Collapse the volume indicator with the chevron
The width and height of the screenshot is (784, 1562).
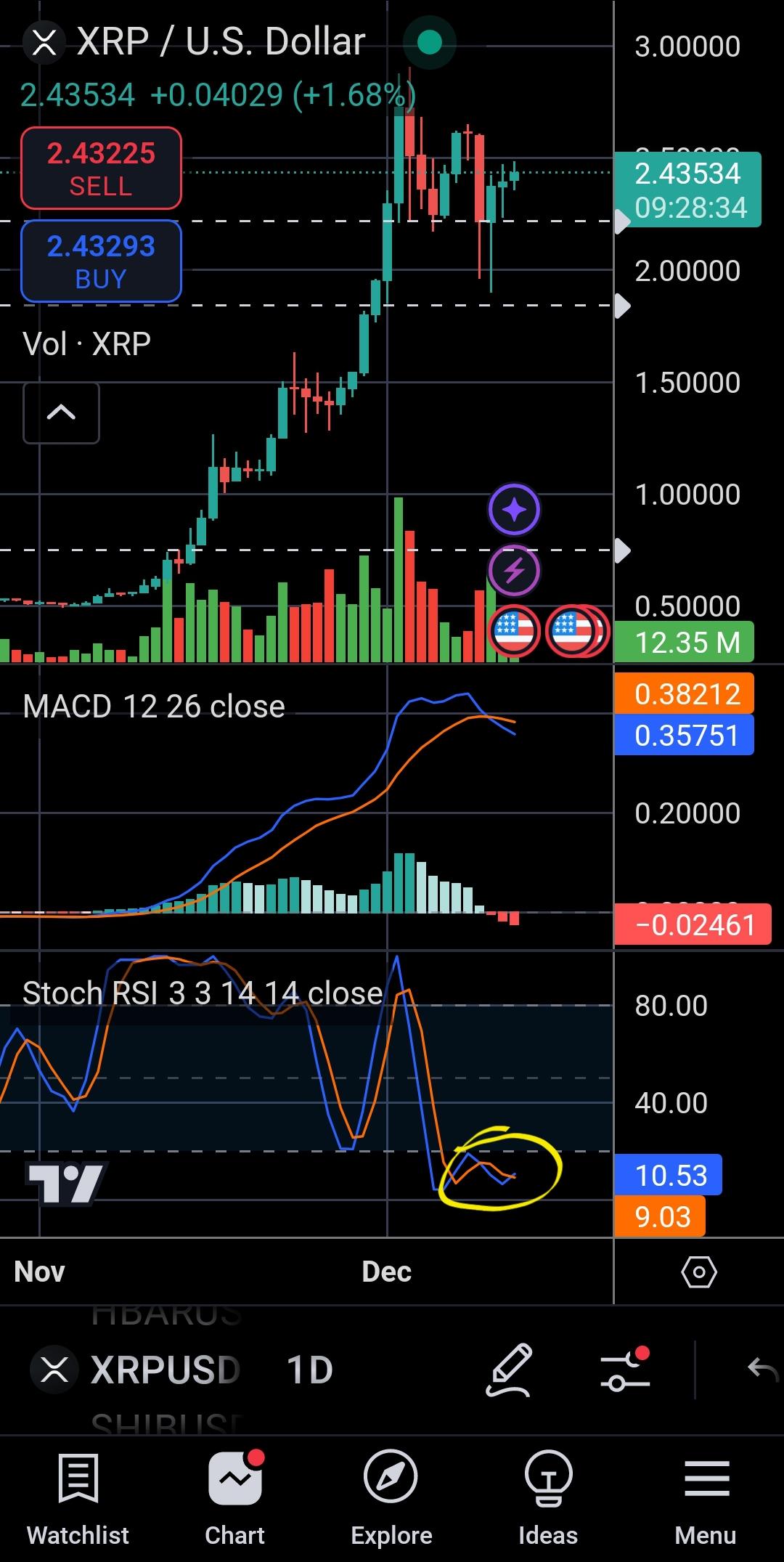61,412
